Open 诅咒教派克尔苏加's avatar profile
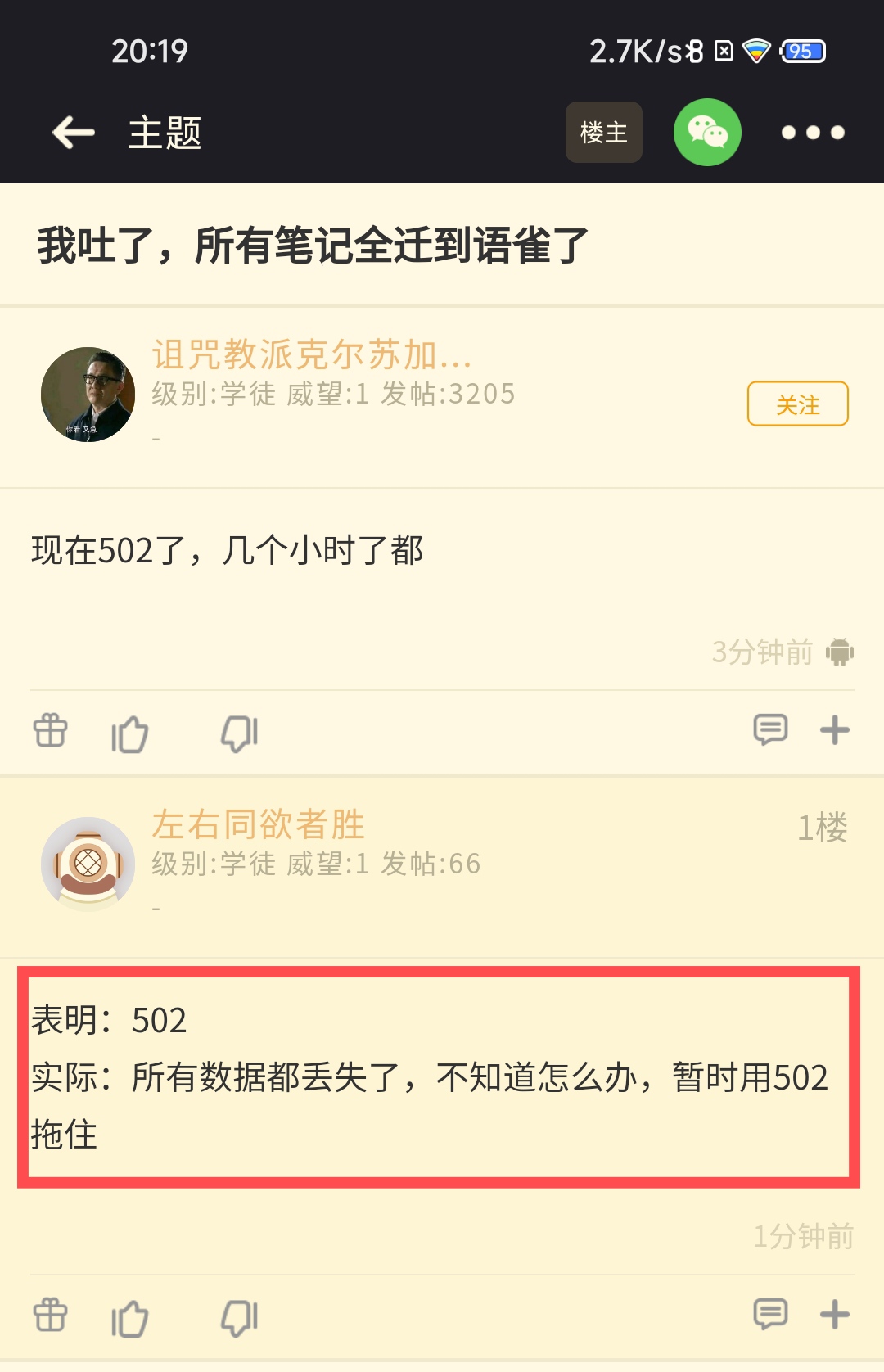The width and height of the screenshot is (884, 1372). pyautogui.click(x=88, y=395)
